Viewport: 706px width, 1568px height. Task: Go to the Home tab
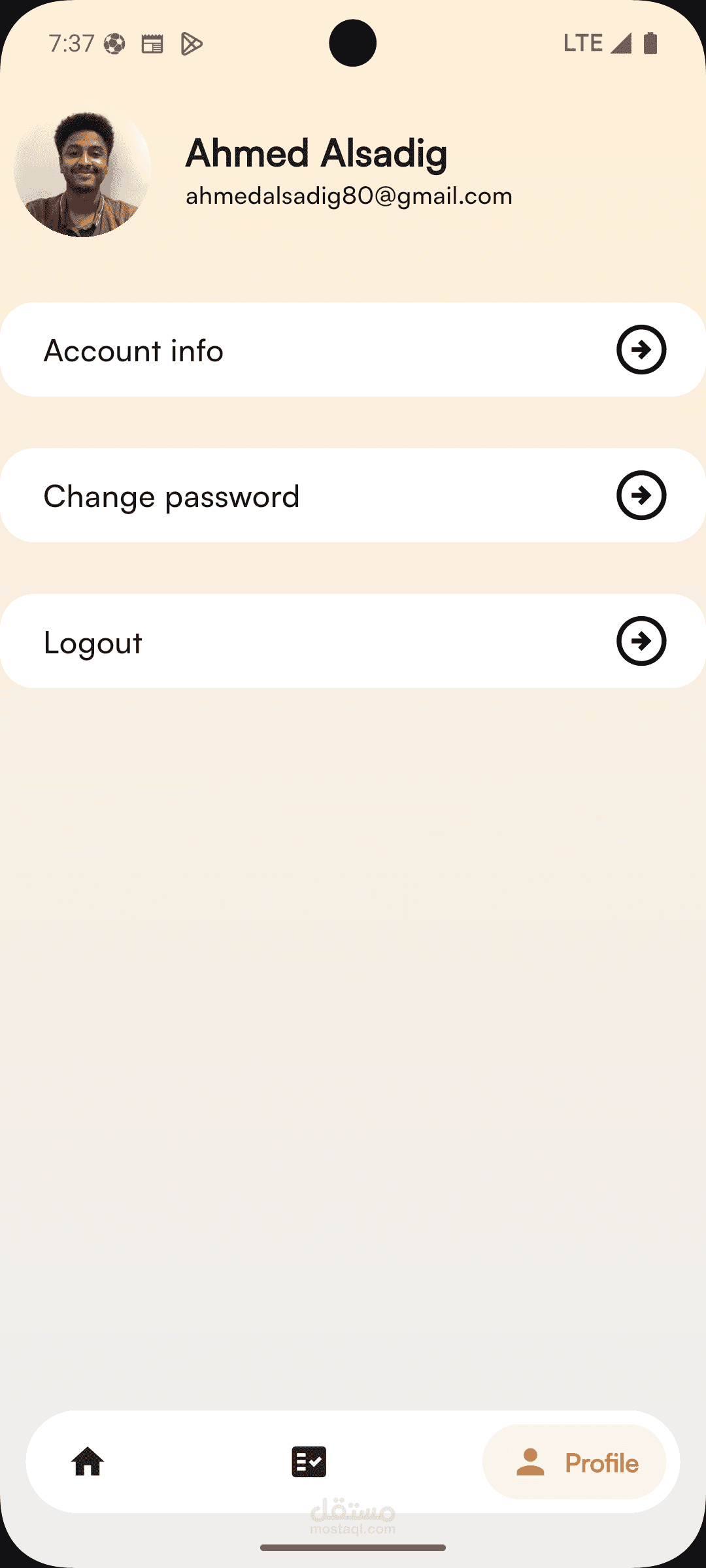[x=88, y=1462]
